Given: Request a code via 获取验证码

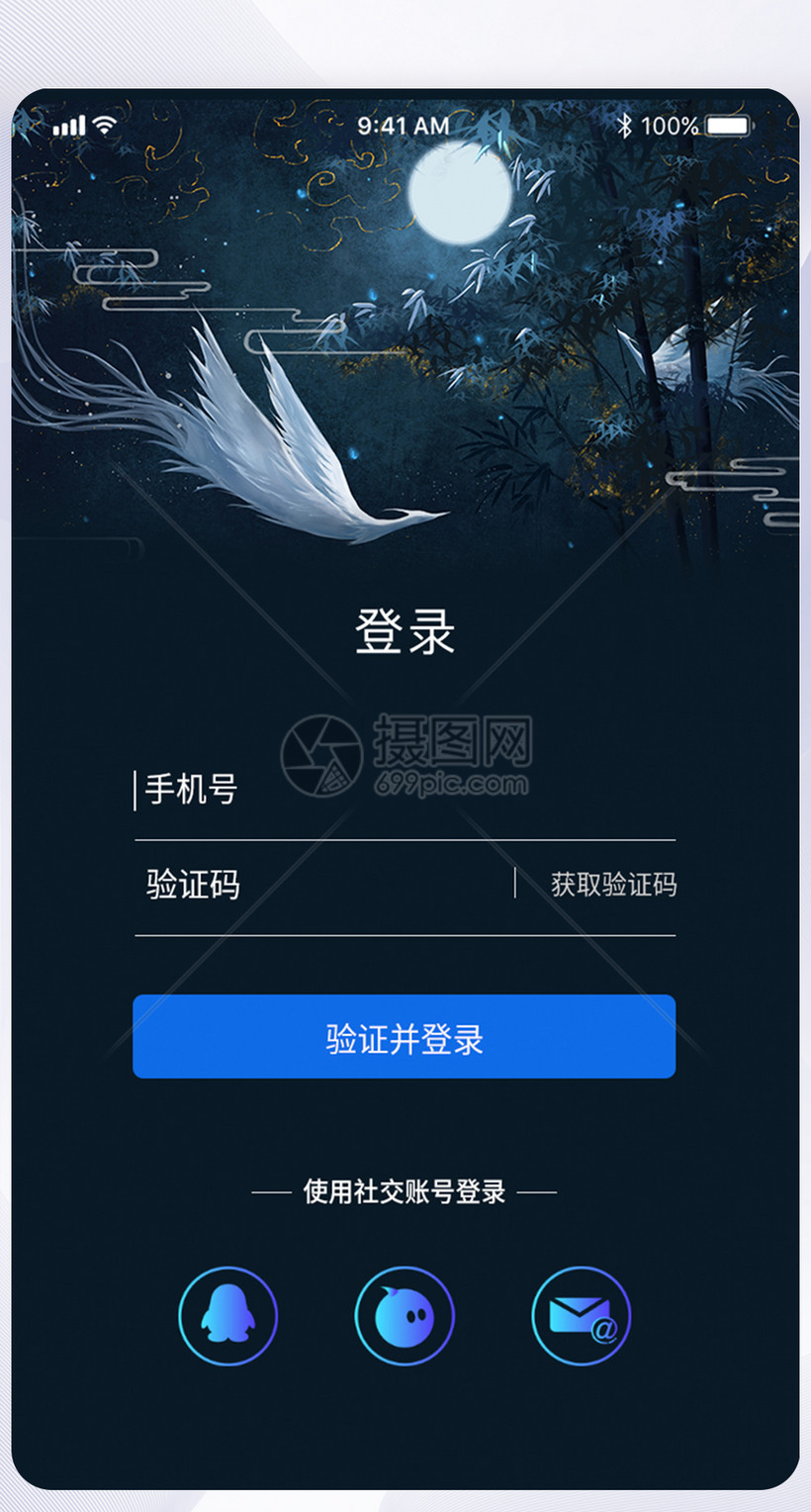Looking at the screenshot, I should click(x=613, y=885).
